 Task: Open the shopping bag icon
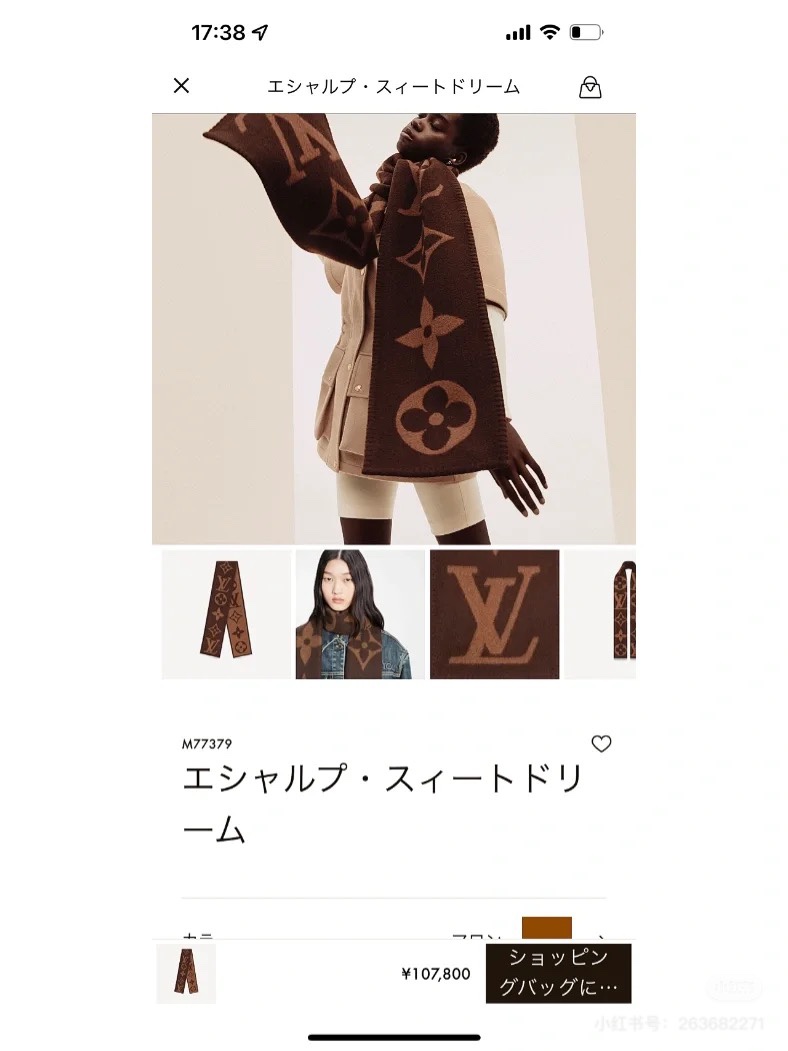(x=590, y=87)
